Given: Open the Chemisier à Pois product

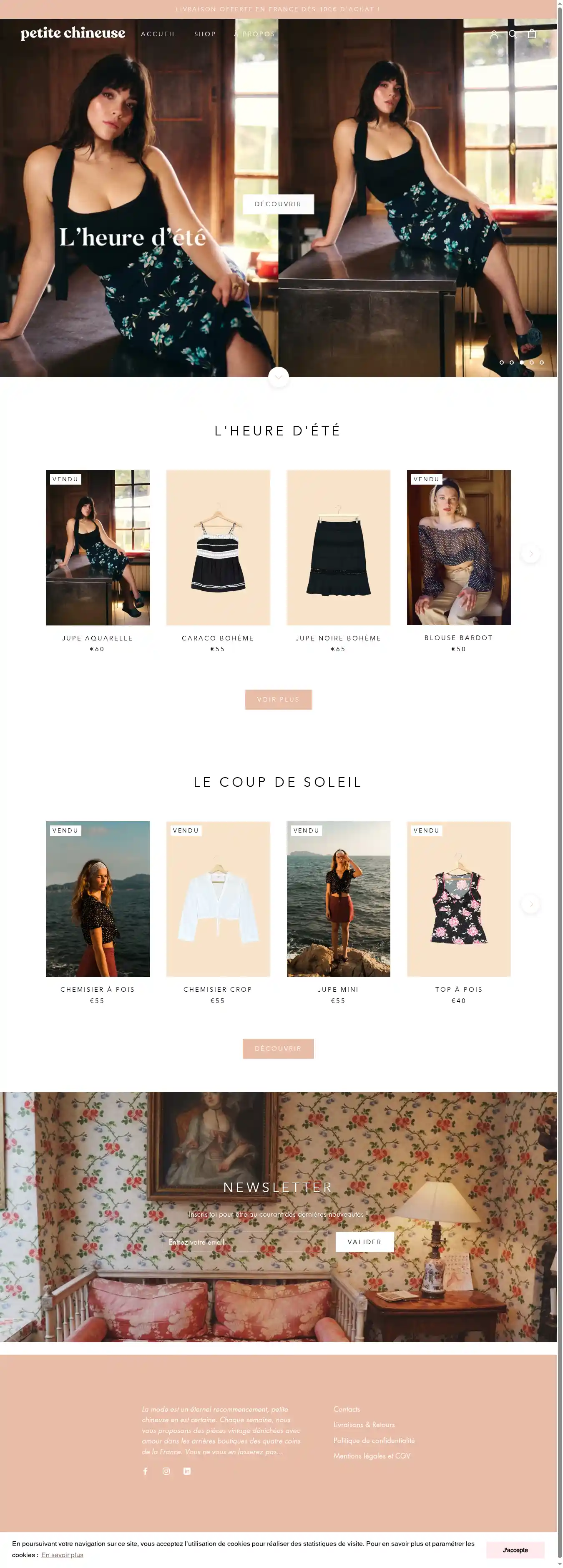Looking at the screenshot, I should click(x=98, y=898).
